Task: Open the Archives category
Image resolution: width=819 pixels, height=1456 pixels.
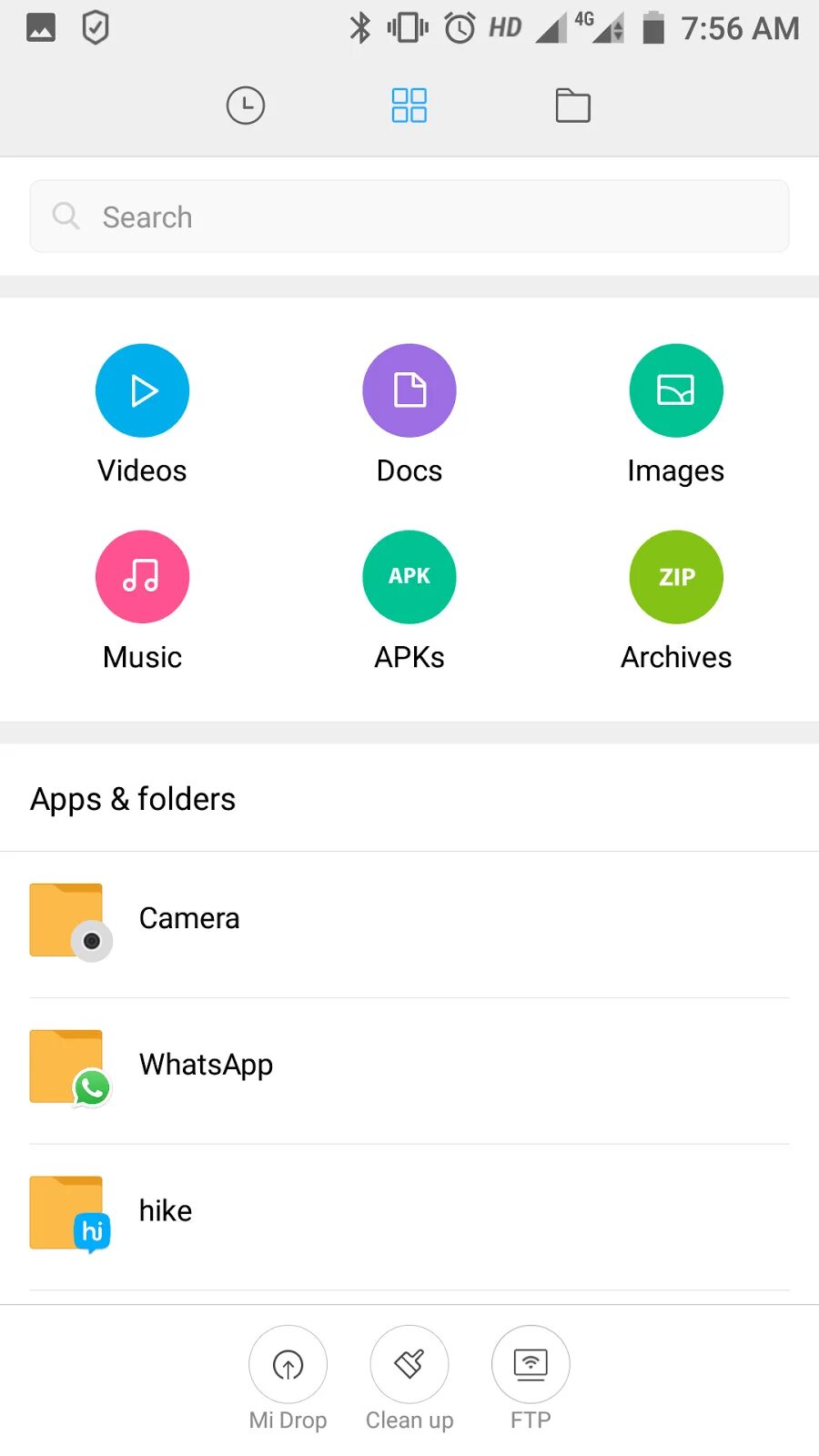Action: pyautogui.click(x=675, y=577)
